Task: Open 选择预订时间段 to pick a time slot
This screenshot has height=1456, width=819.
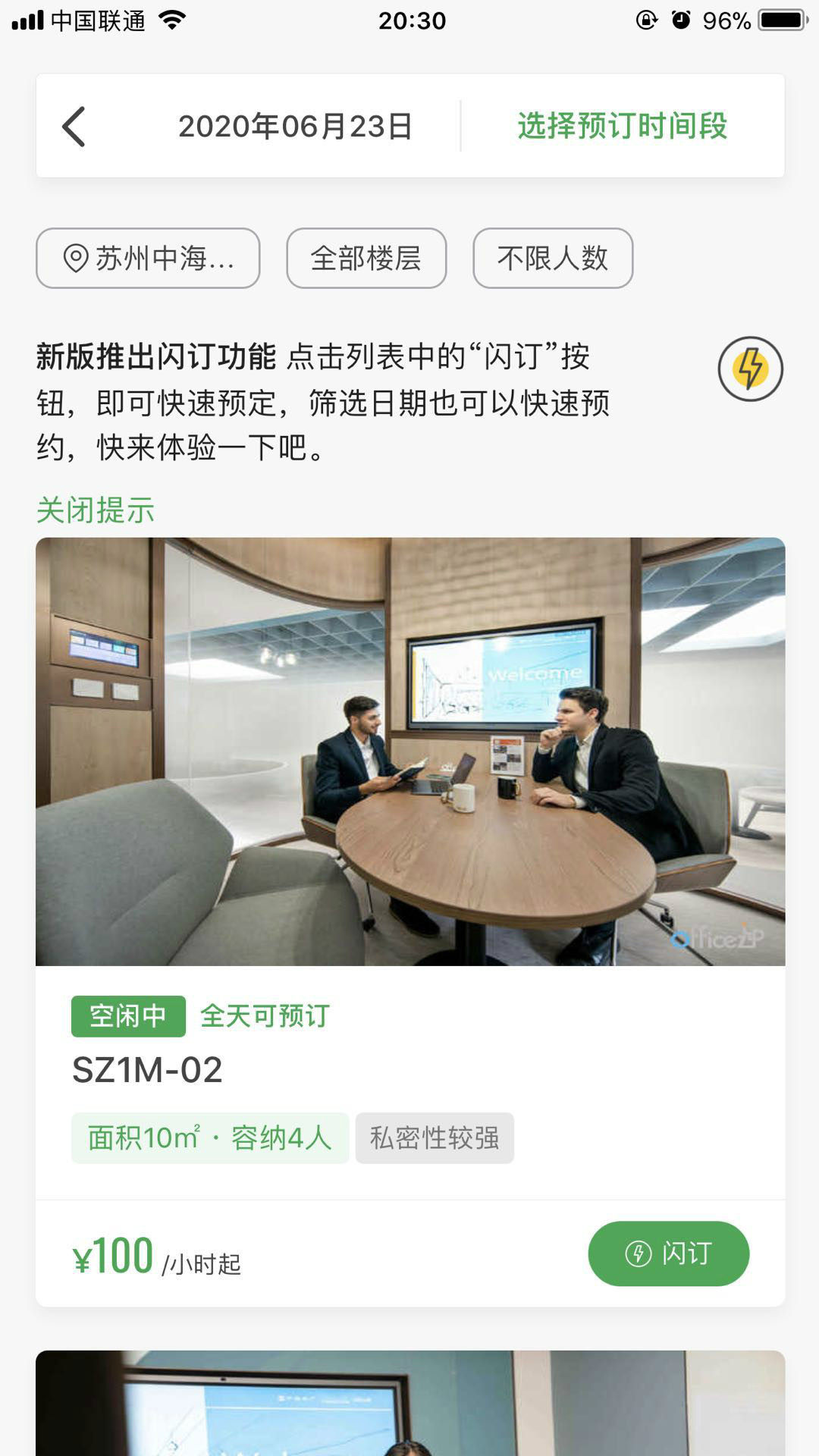Action: tap(622, 127)
